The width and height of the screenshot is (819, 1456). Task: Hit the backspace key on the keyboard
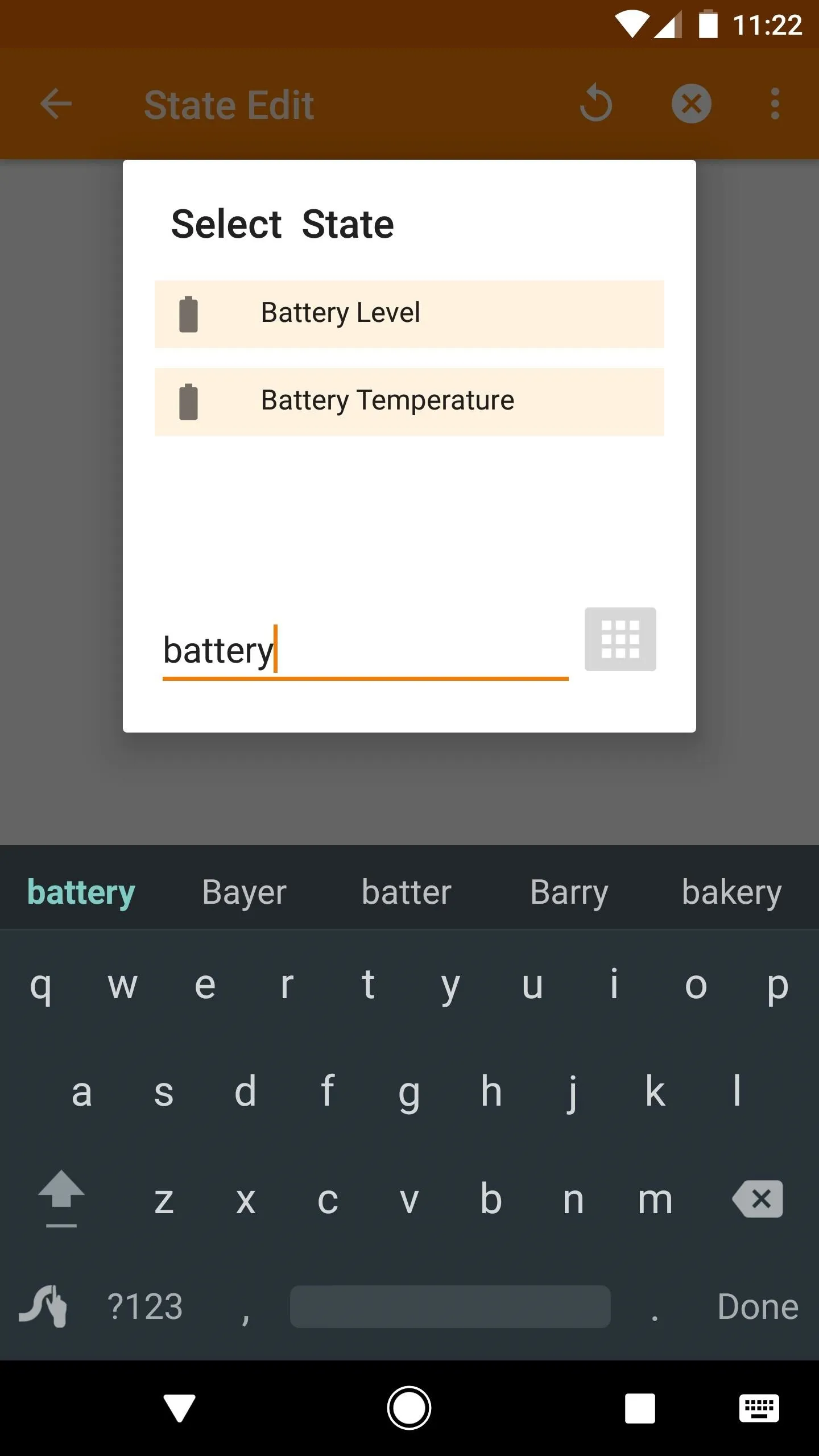(758, 1199)
